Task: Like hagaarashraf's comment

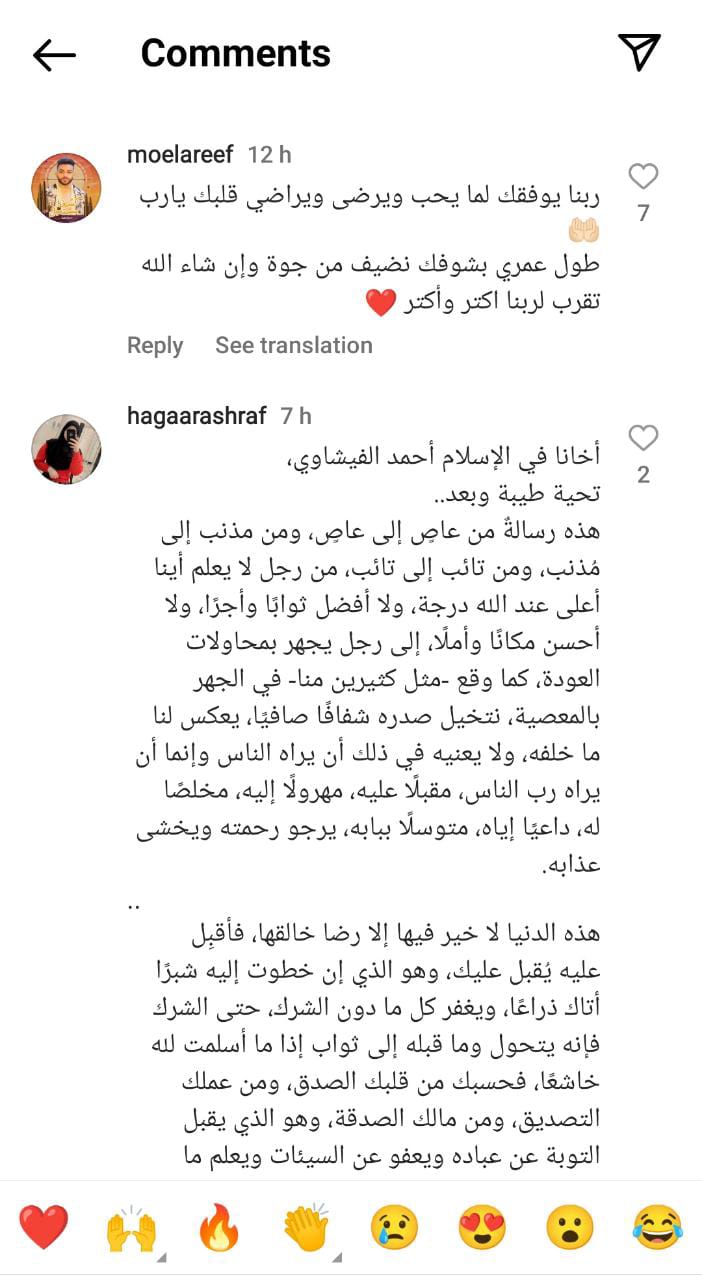Action: pyautogui.click(x=643, y=438)
